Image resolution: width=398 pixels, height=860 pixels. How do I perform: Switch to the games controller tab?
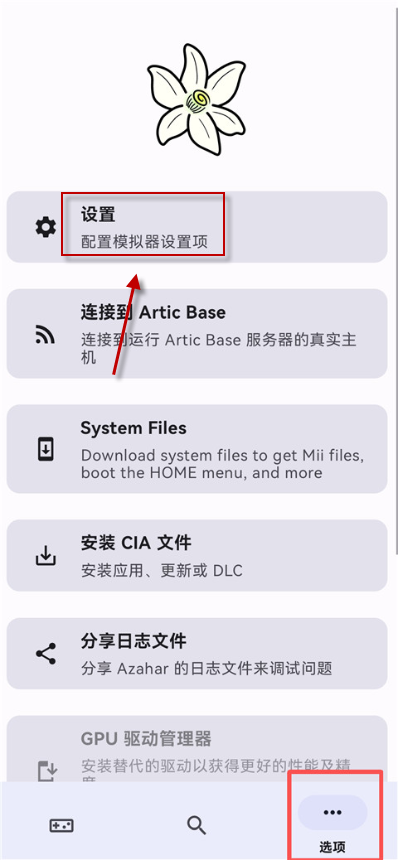(61, 825)
